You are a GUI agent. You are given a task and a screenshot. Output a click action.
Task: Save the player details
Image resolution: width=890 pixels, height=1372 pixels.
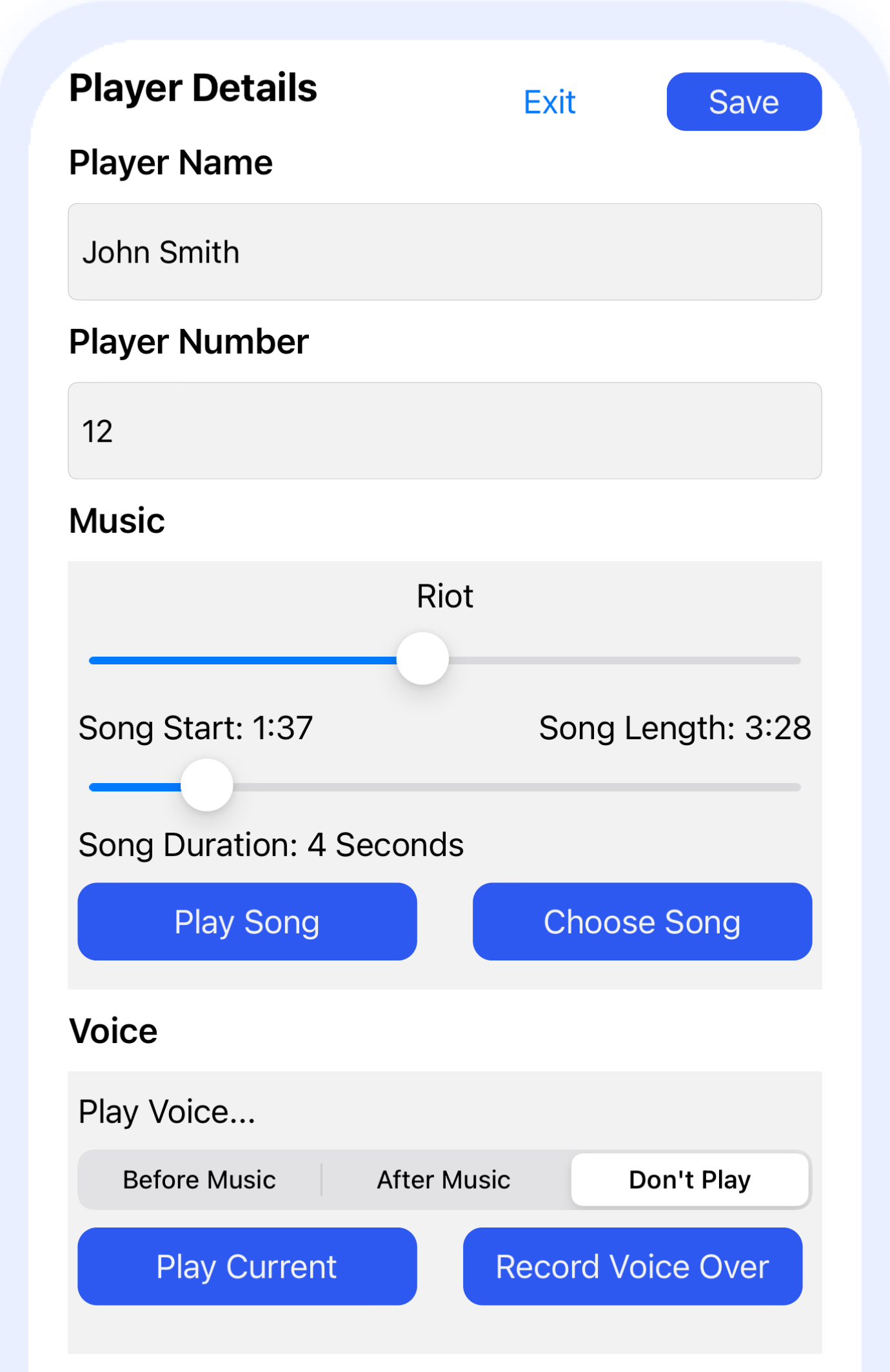[x=744, y=102]
